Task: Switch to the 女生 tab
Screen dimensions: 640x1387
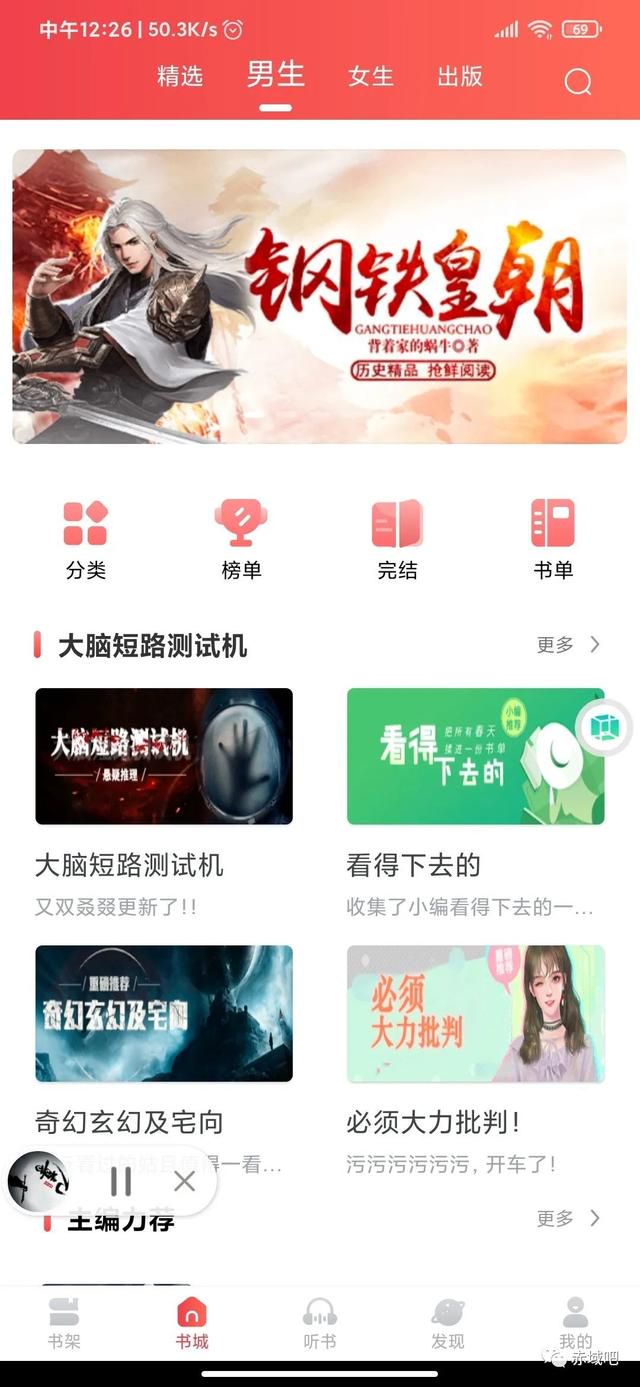Action: (x=370, y=77)
